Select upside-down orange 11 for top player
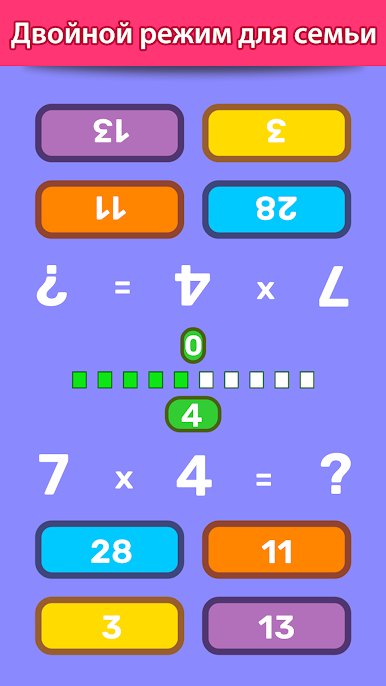386x686 pixels. pos(109,210)
